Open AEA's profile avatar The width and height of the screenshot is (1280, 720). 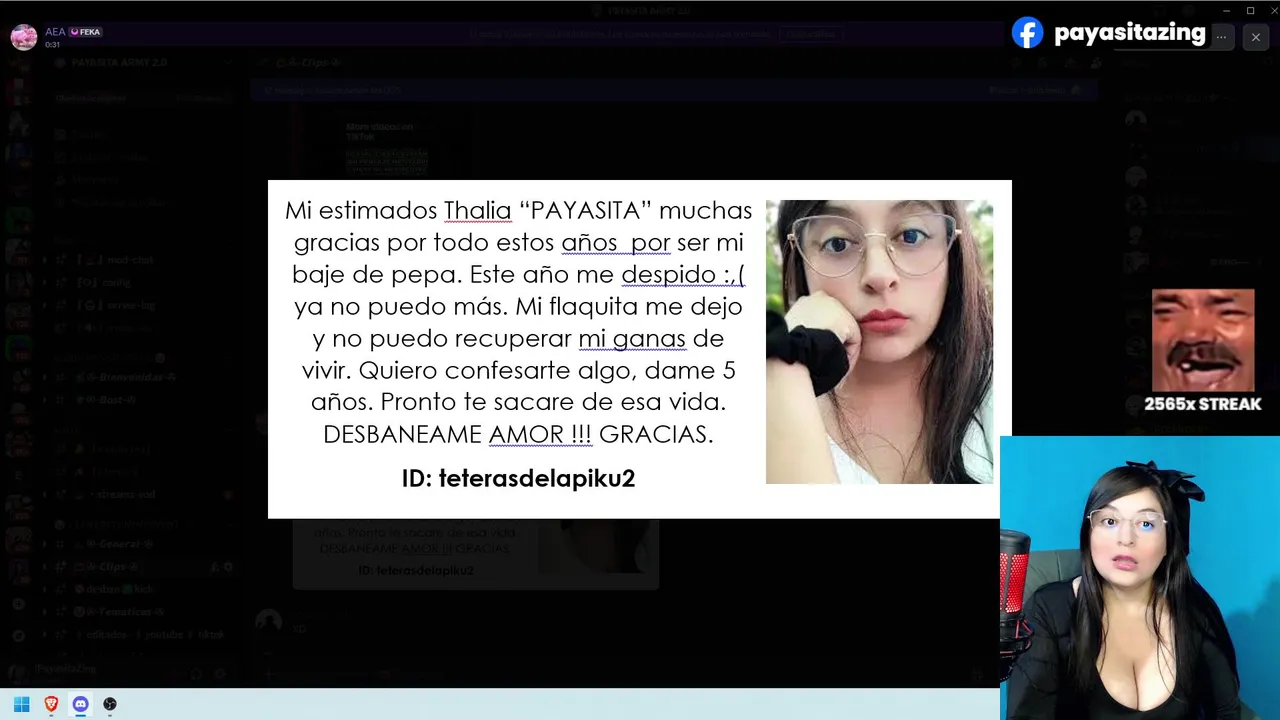click(x=24, y=37)
